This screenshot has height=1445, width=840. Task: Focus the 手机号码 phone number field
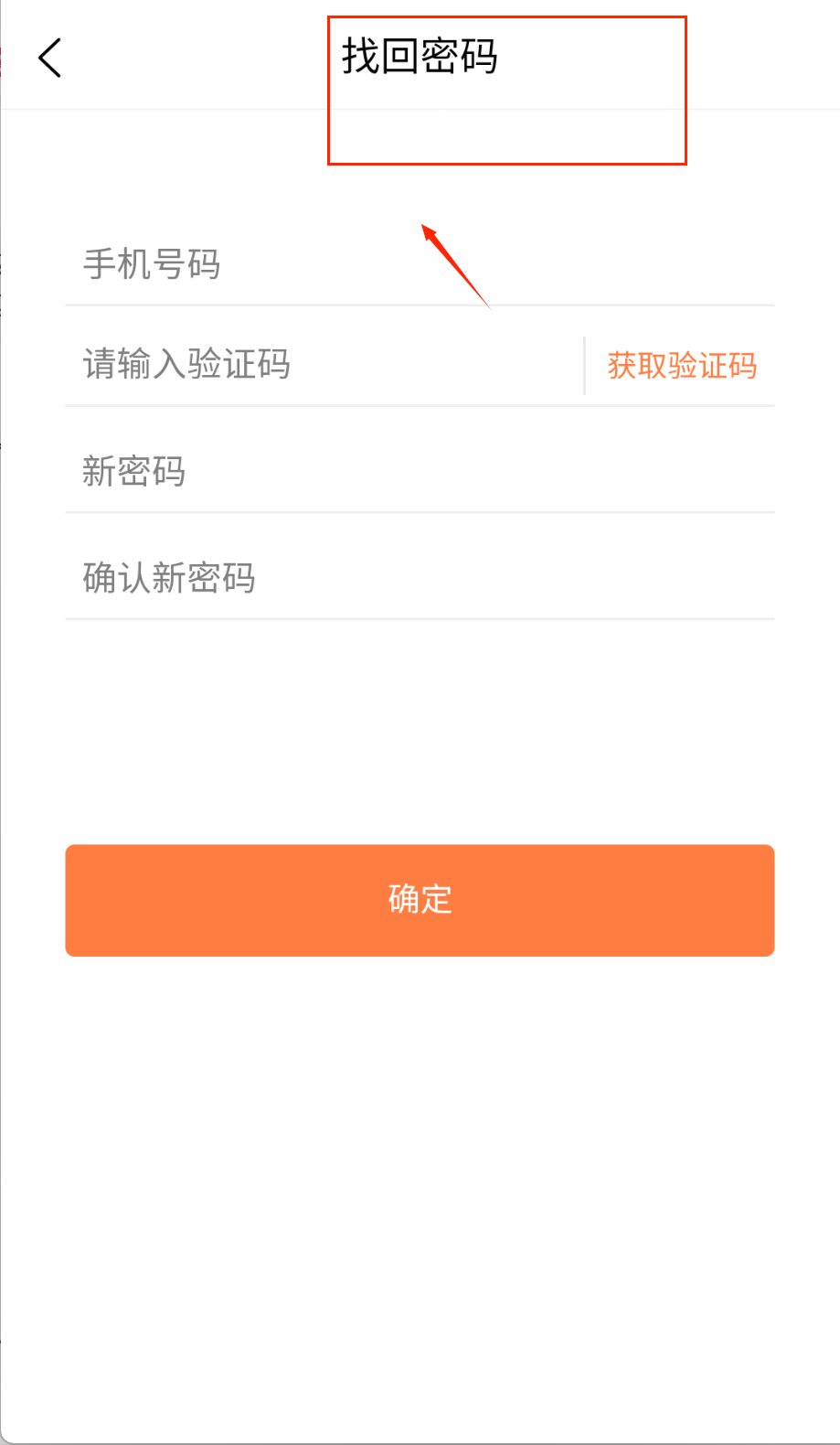point(420,264)
